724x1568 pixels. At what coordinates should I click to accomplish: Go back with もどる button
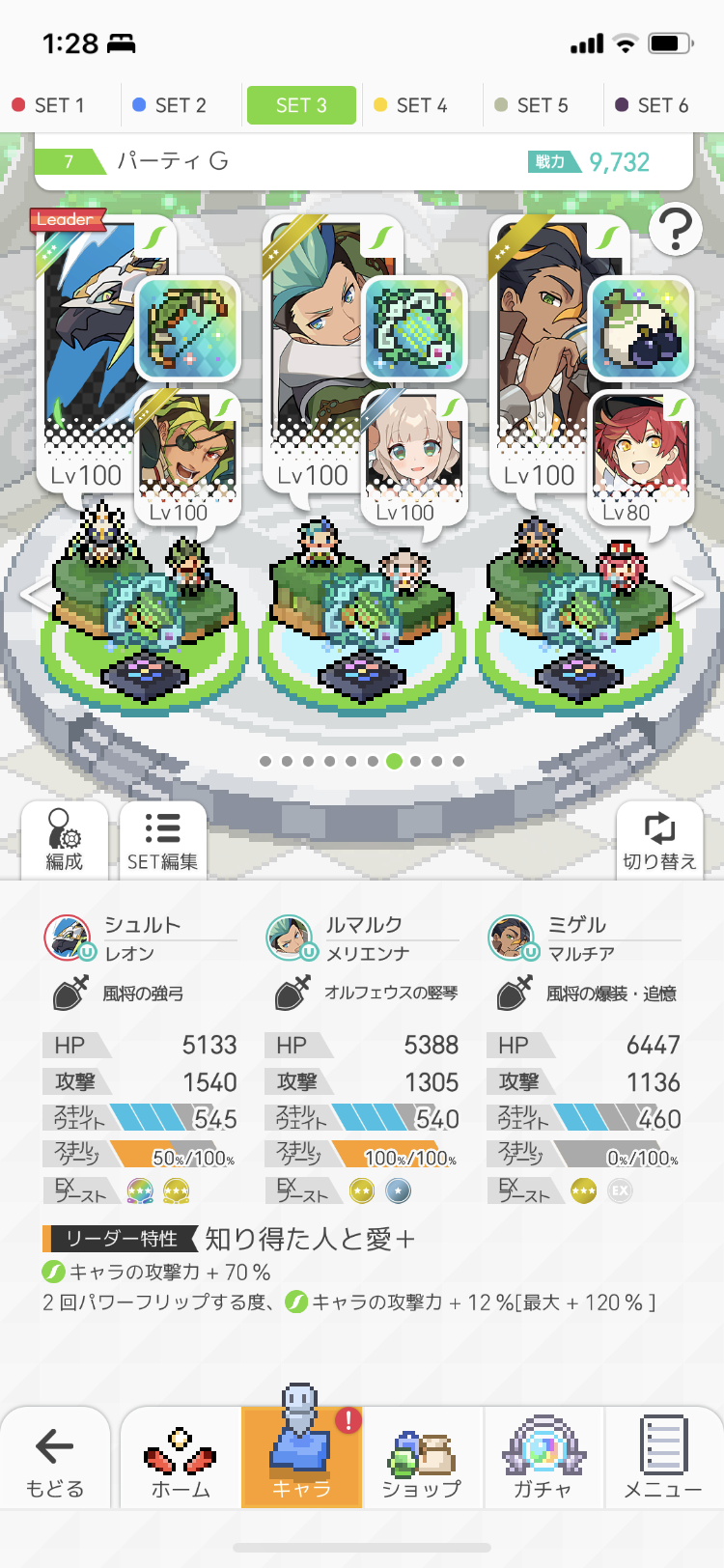[55, 1460]
